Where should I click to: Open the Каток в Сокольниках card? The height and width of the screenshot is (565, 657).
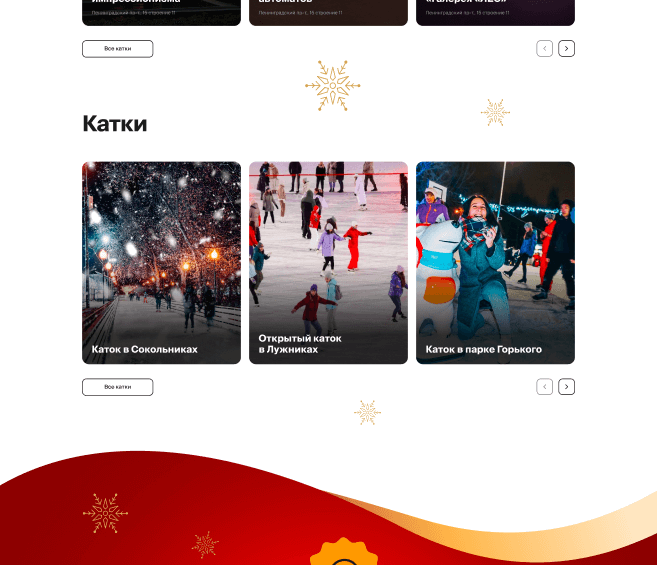tap(161, 263)
